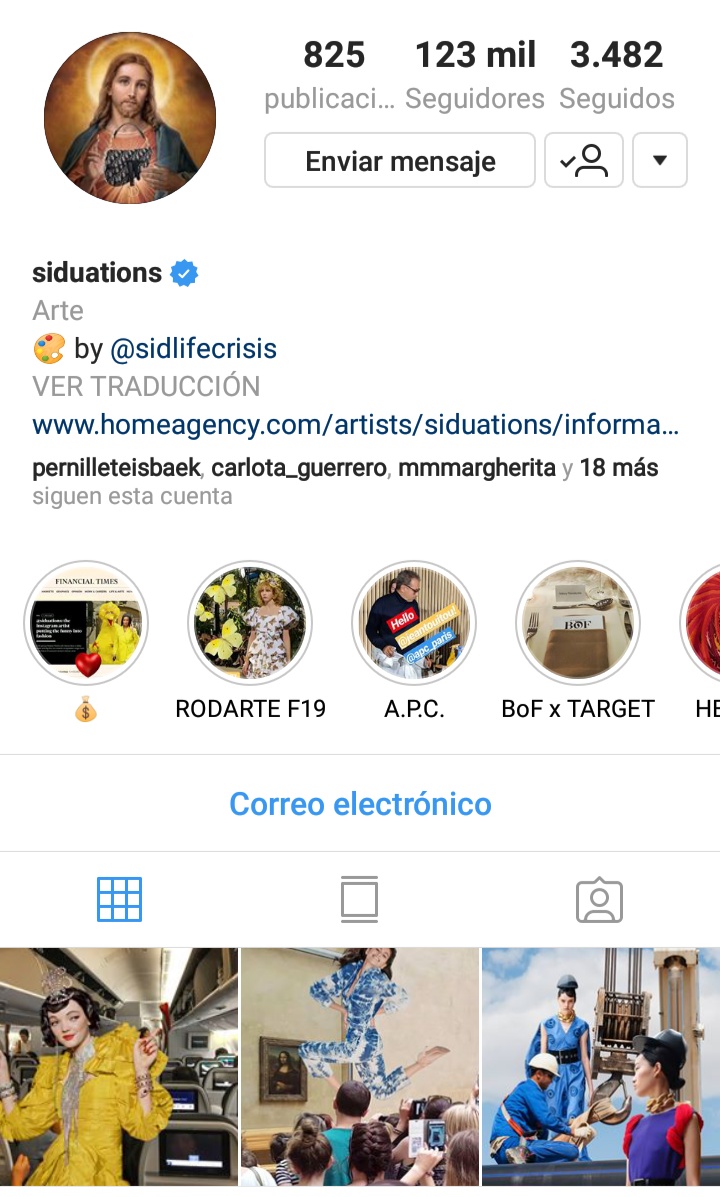Tap the Enviar mensaje button
The width and height of the screenshot is (720, 1197).
(x=400, y=161)
